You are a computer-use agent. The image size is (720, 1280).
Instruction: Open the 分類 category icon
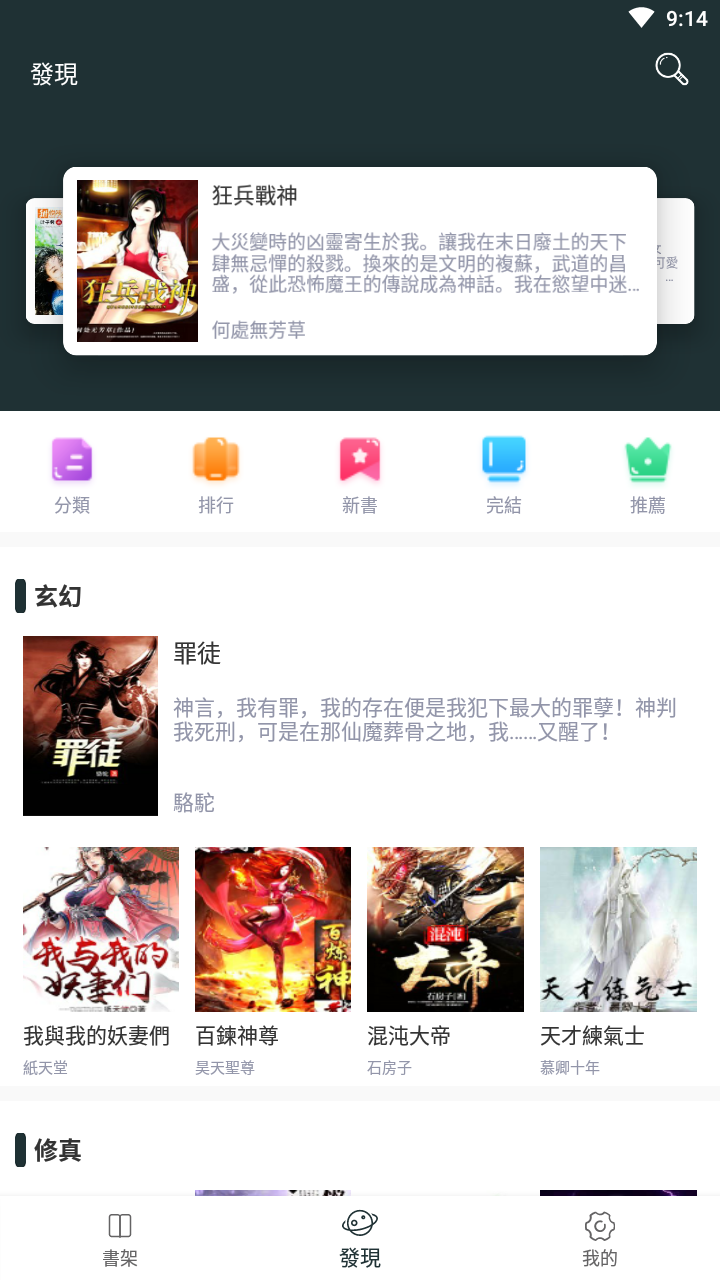pyautogui.click(x=71, y=473)
